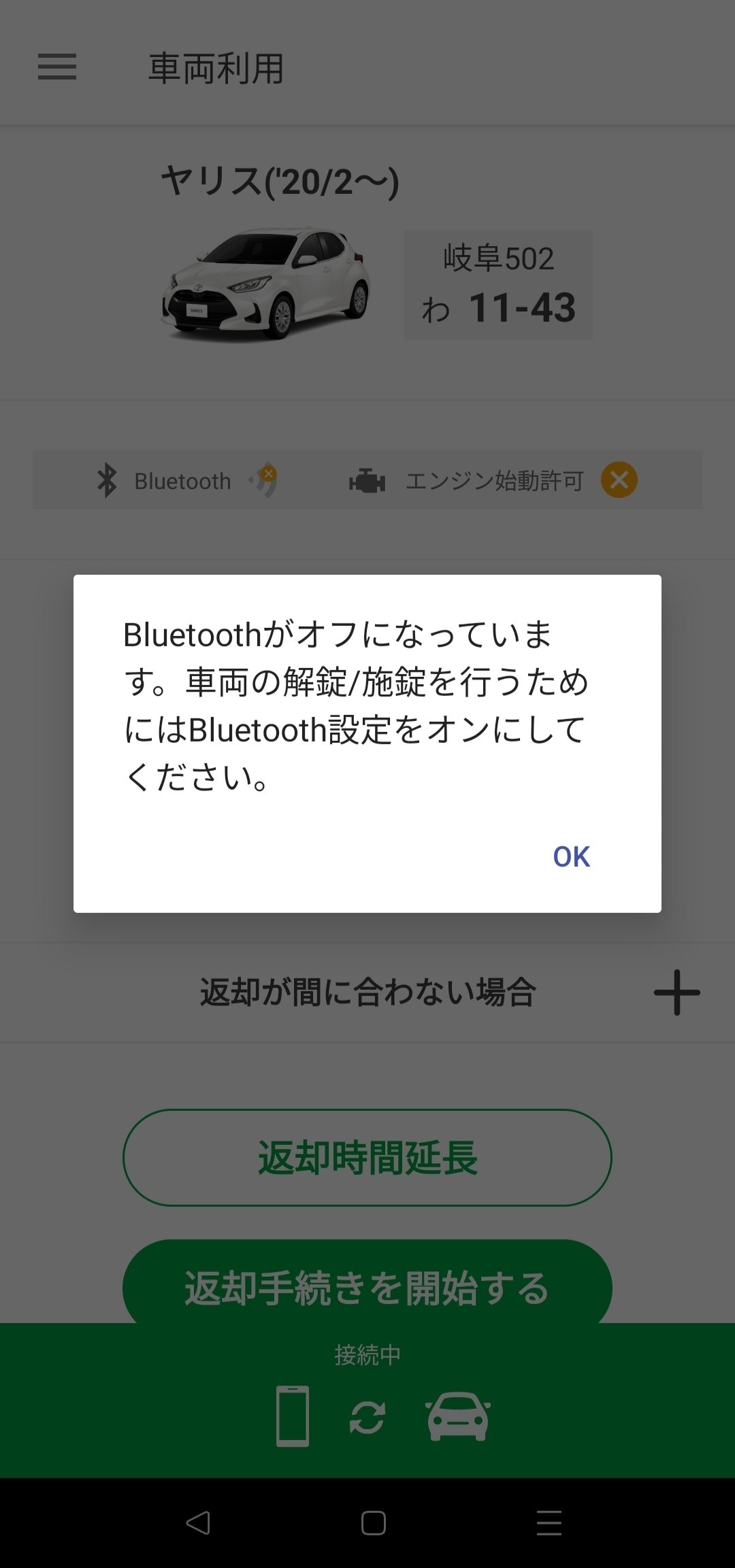The height and width of the screenshot is (1568, 735).
Task: Click the 返却時間延長 button
Action: [x=367, y=1157]
